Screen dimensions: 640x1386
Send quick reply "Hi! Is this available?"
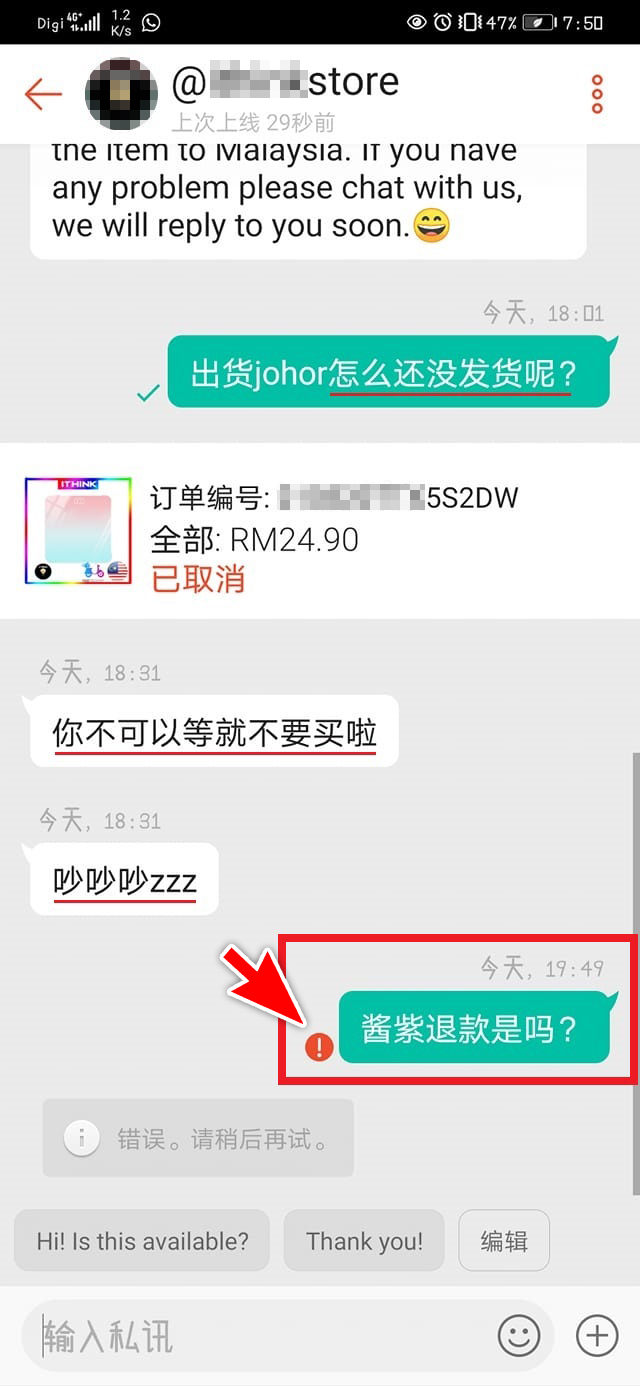142,1241
